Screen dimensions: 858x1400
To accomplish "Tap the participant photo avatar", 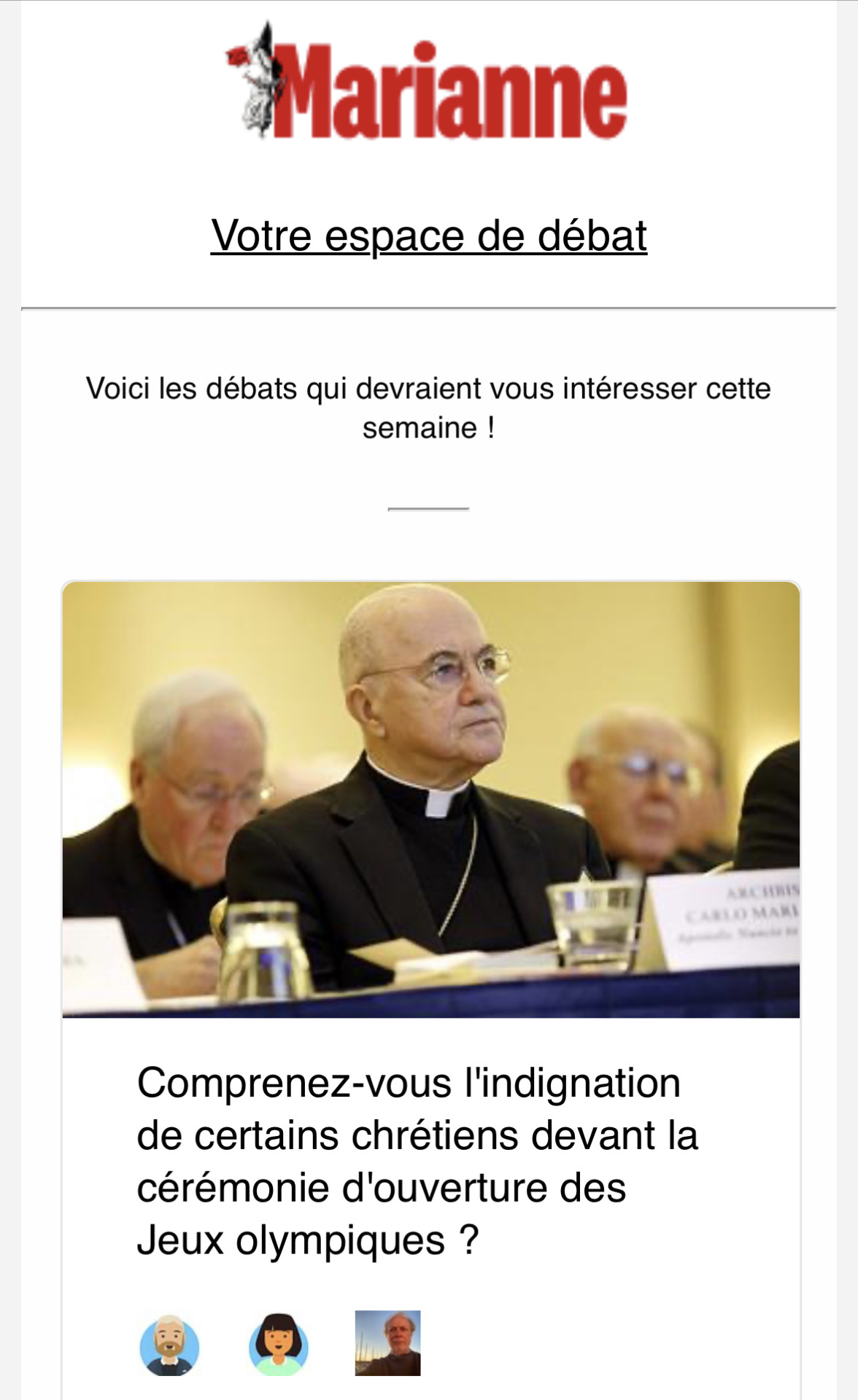I will 388,1344.
